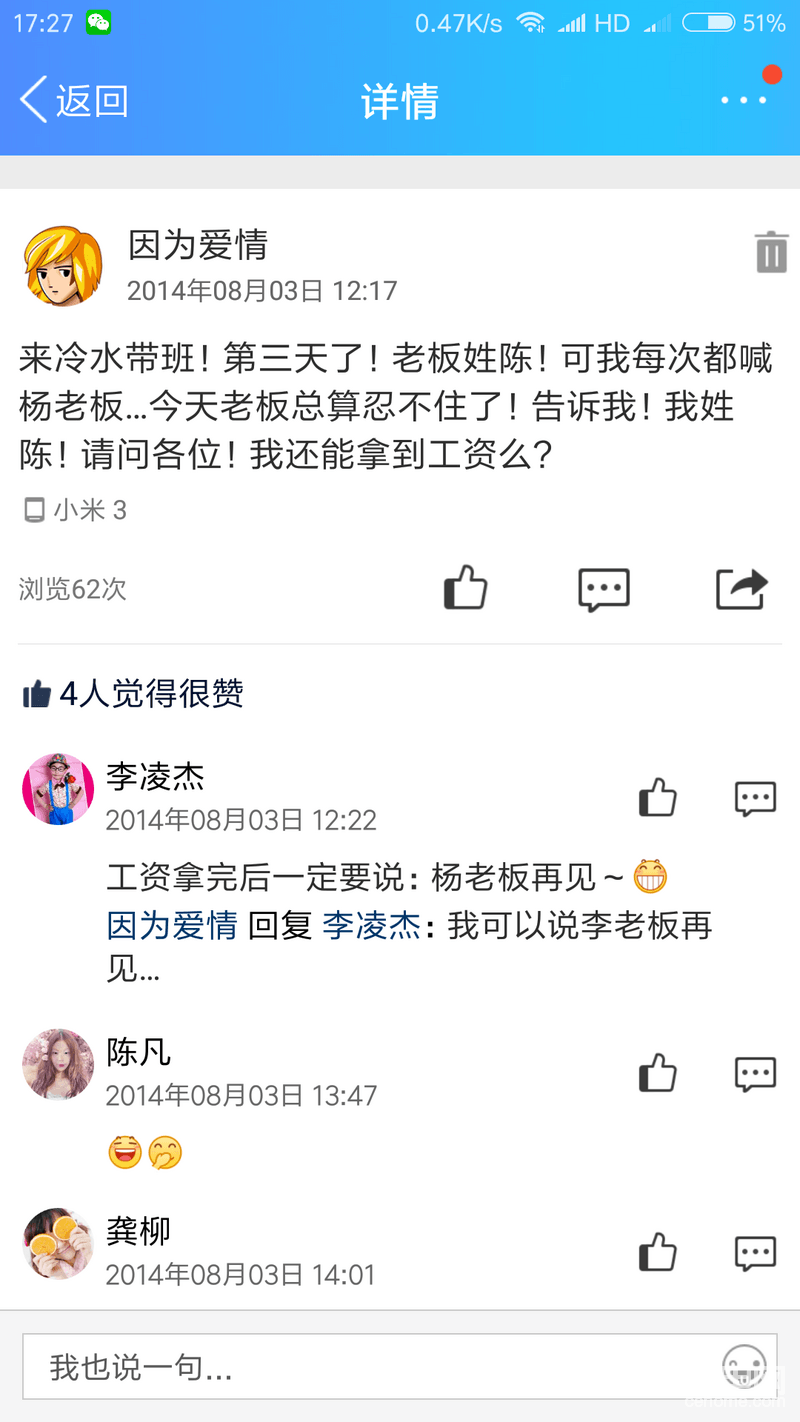Like 李凌杰's comment
800x1422 pixels.
coord(658,798)
